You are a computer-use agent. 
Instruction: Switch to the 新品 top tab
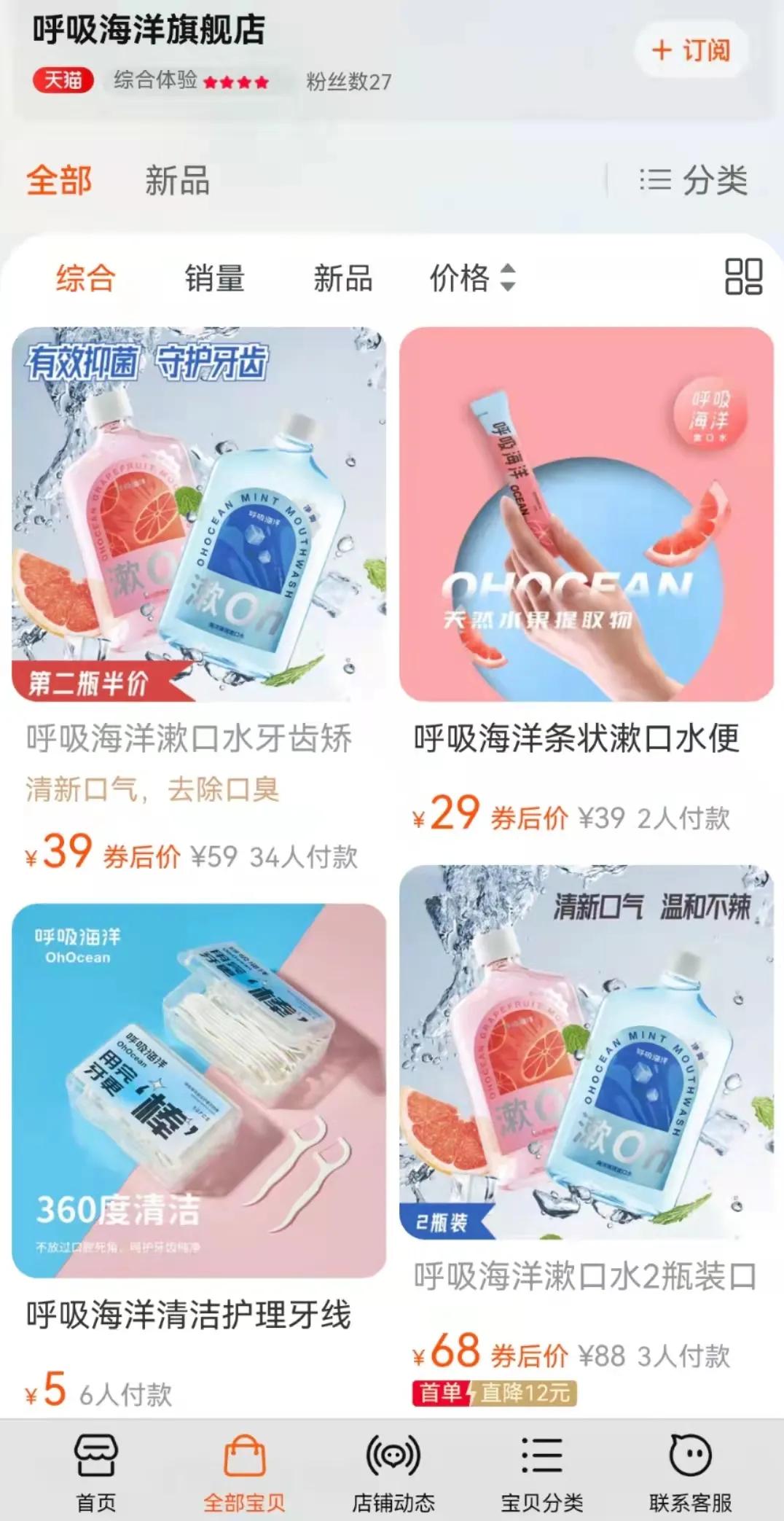pyautogui.click(x=177, y=180)
